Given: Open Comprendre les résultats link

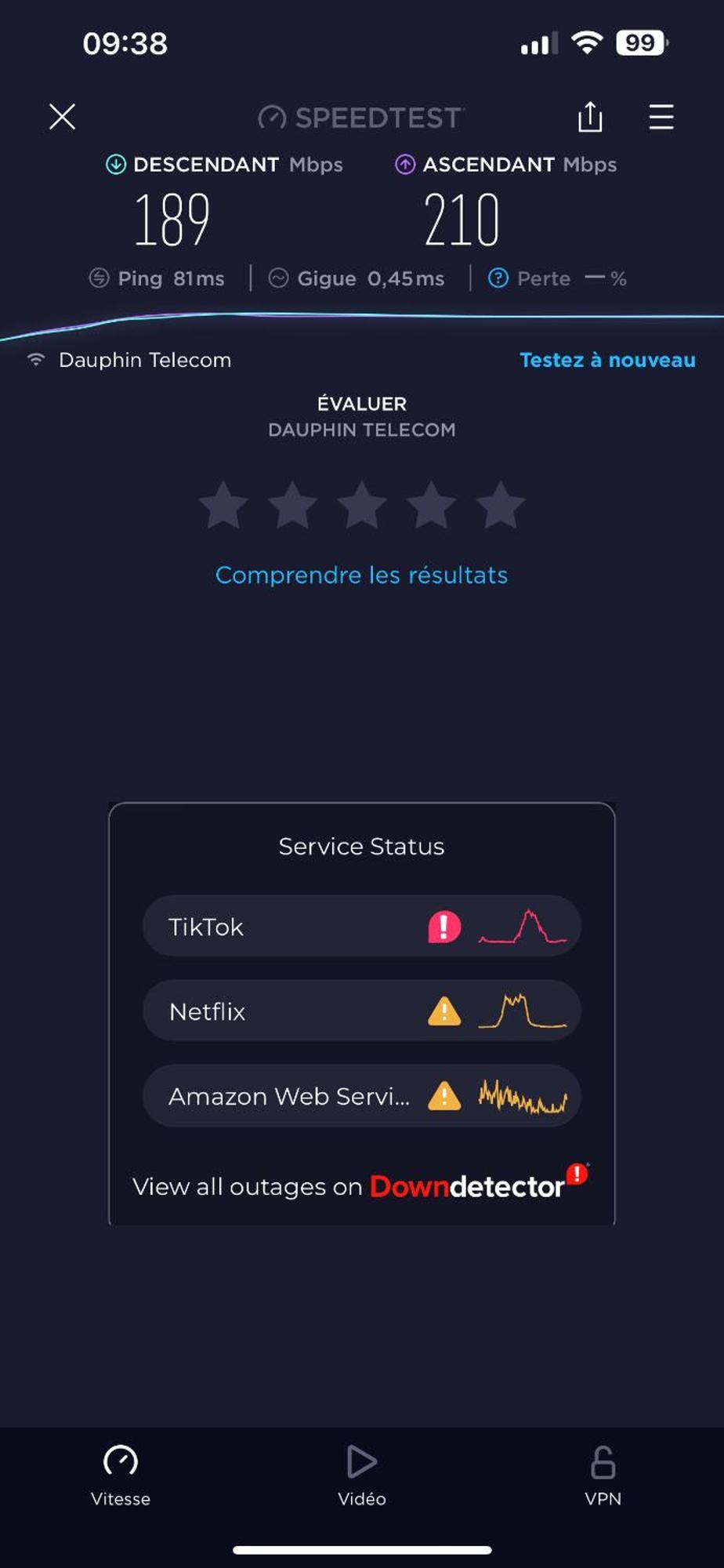Looking at the screenshot, I should point(361,575).
